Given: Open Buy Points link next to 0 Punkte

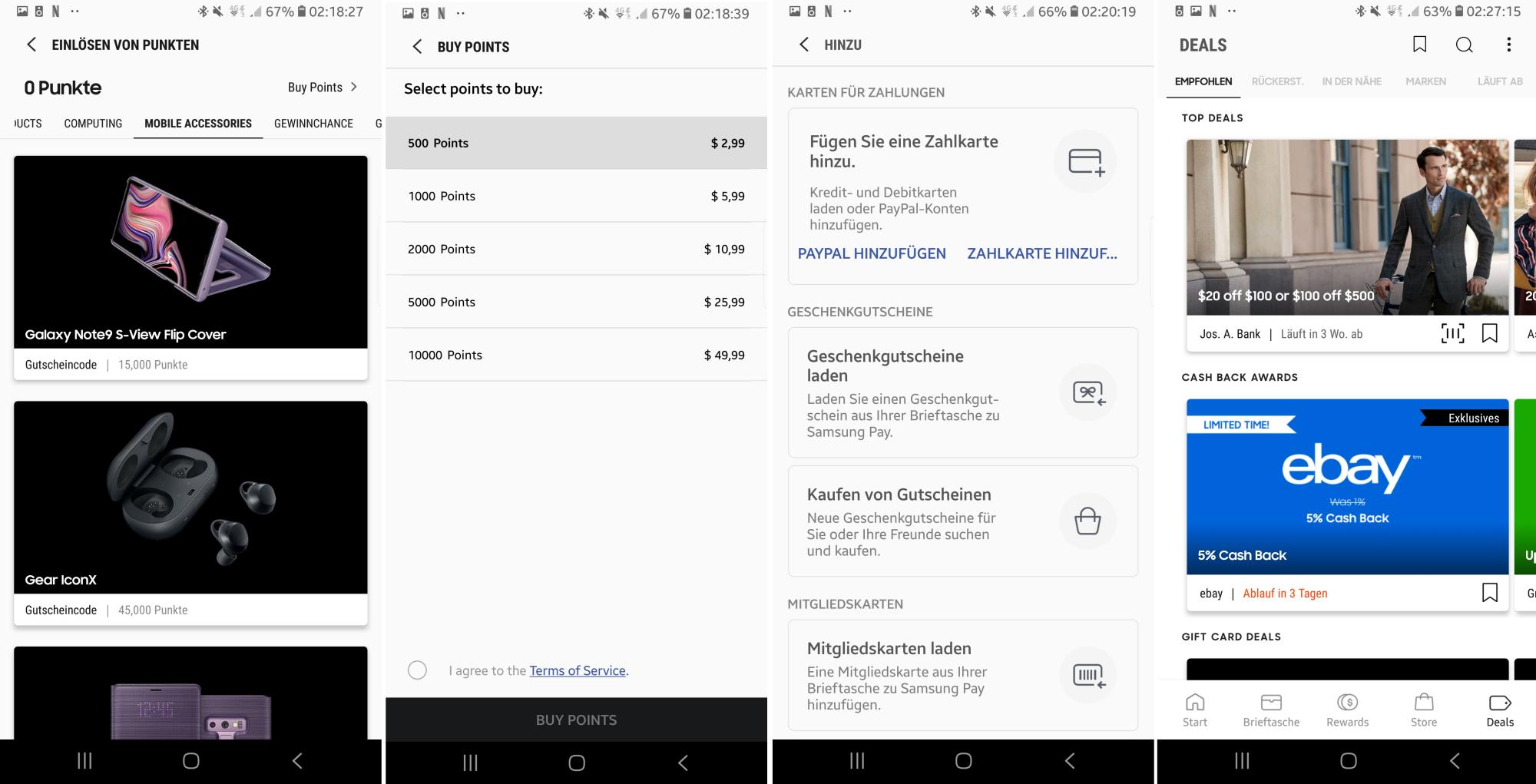Looking at the screenshot, I should [x=322, y=88].
